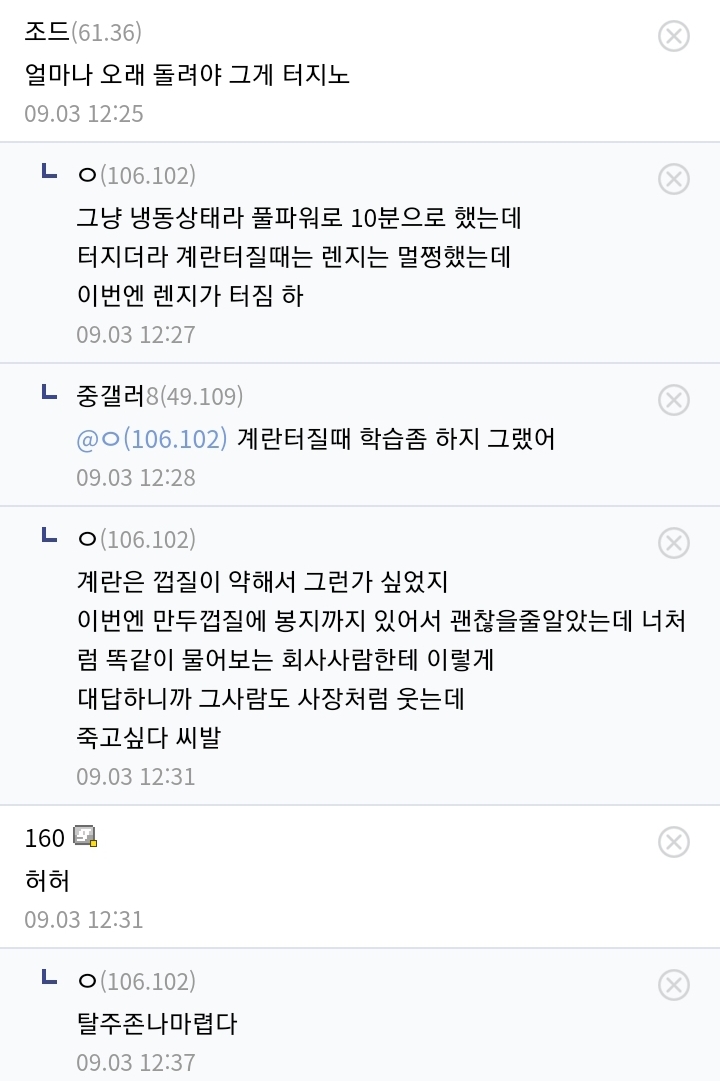Viewport: 720px width, 1081px height.
Task: Delete the reply posted at 12:27
Action: pos(674,179)
